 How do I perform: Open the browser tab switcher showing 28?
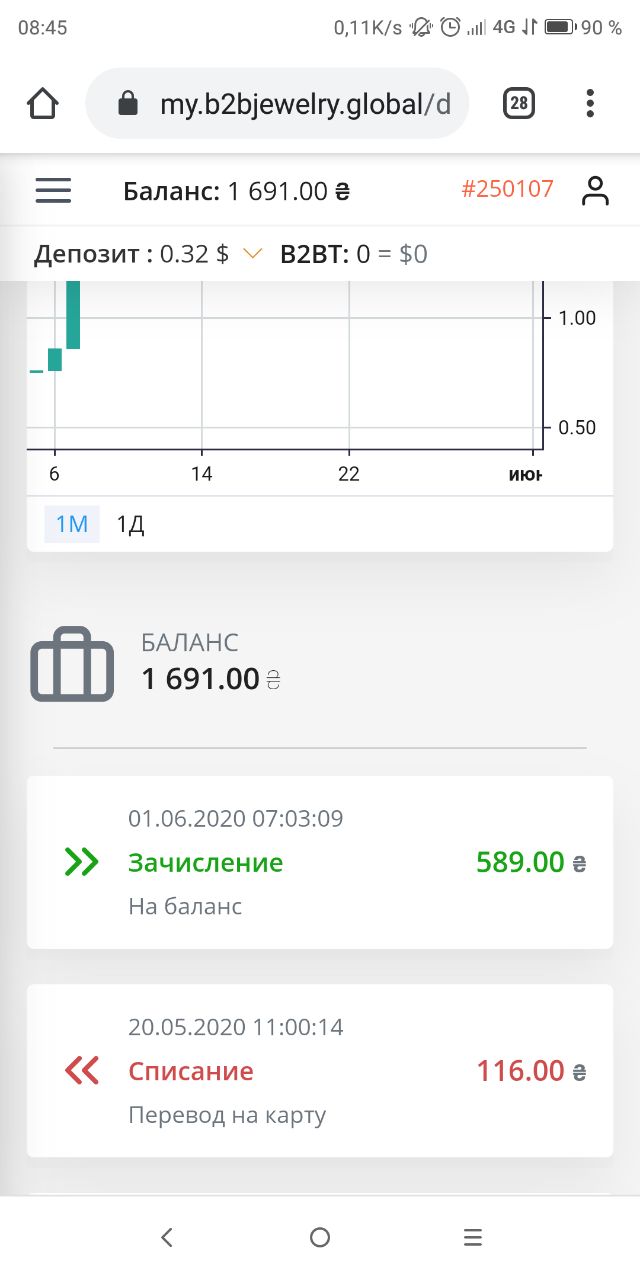point(518,103)
